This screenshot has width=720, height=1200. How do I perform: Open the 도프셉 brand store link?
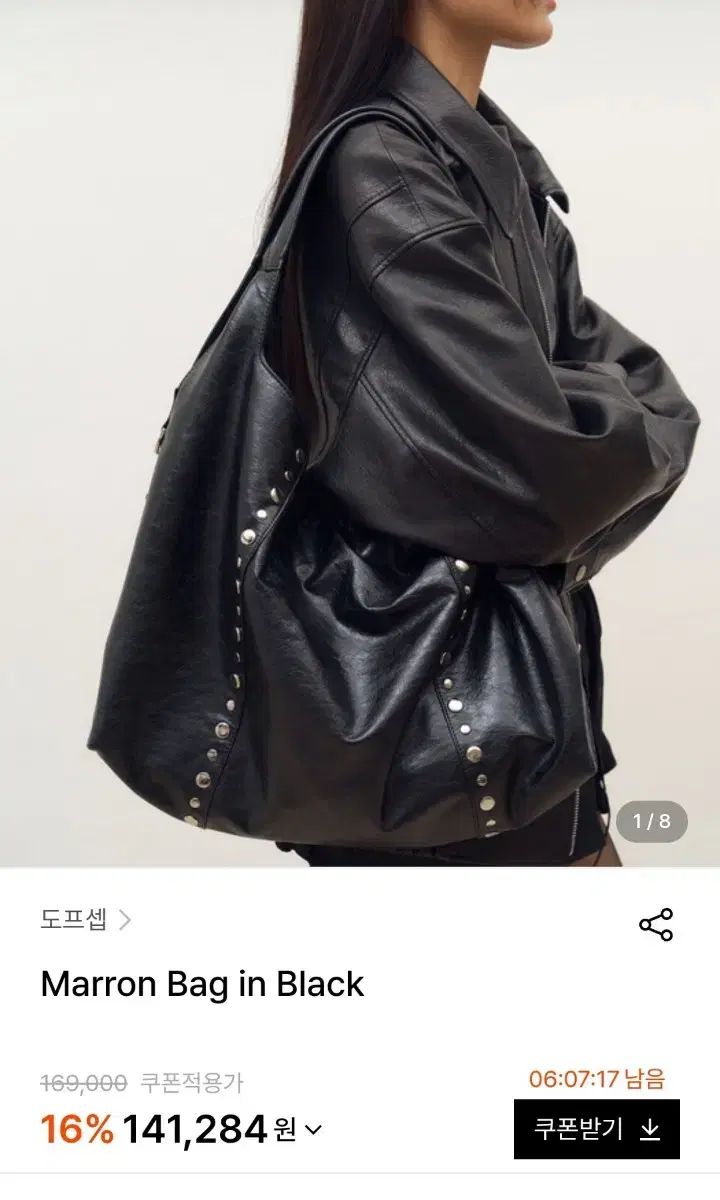coord(86,920)
